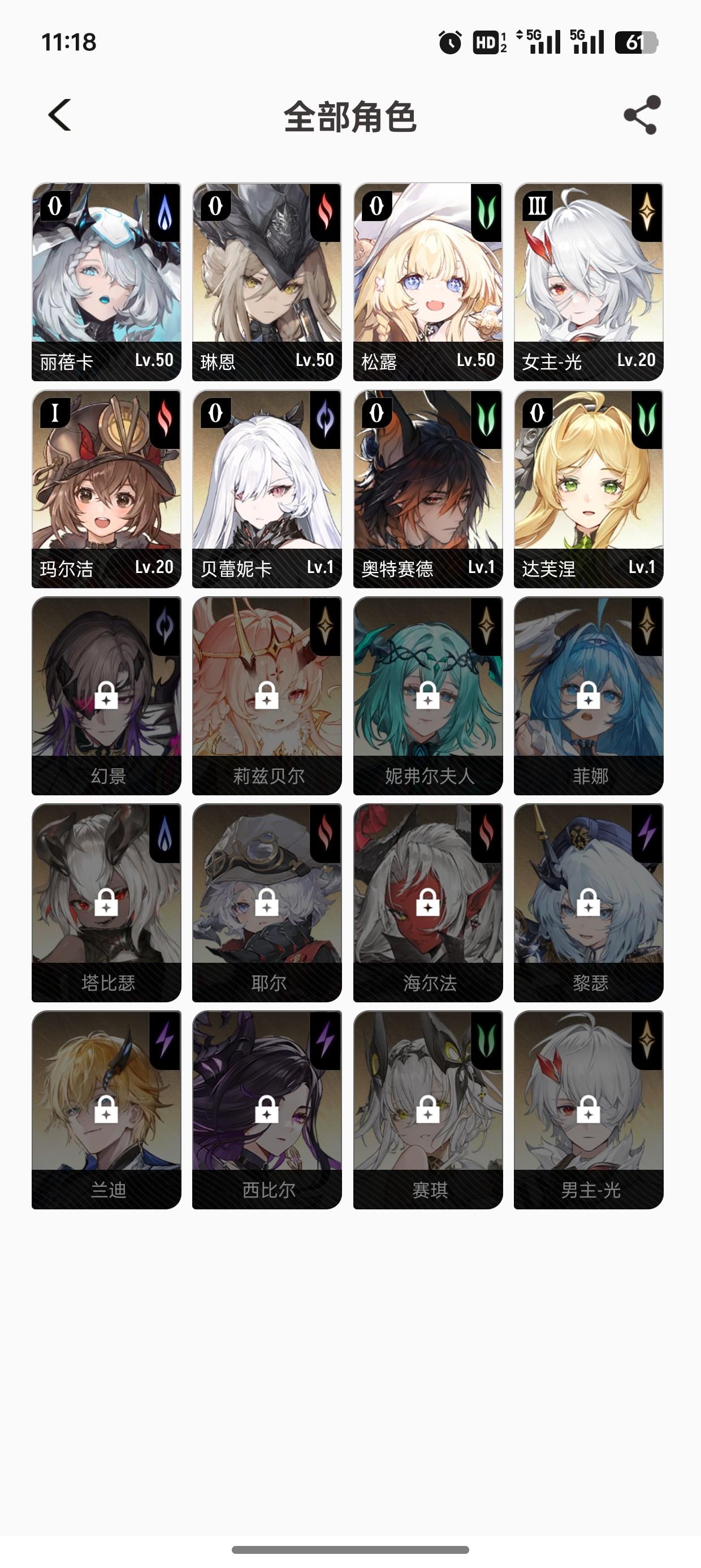Tap the locked 西比尔 character card
701x1568 pixels.
[x=266, y=1110]
